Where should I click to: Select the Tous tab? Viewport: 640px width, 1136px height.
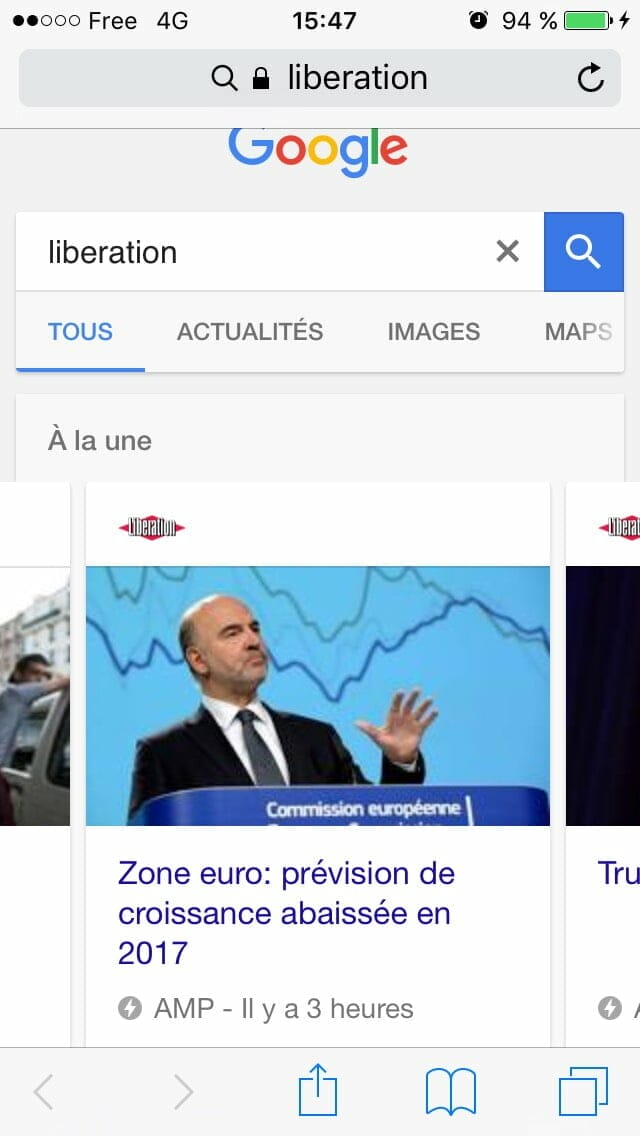coord(80,332)
